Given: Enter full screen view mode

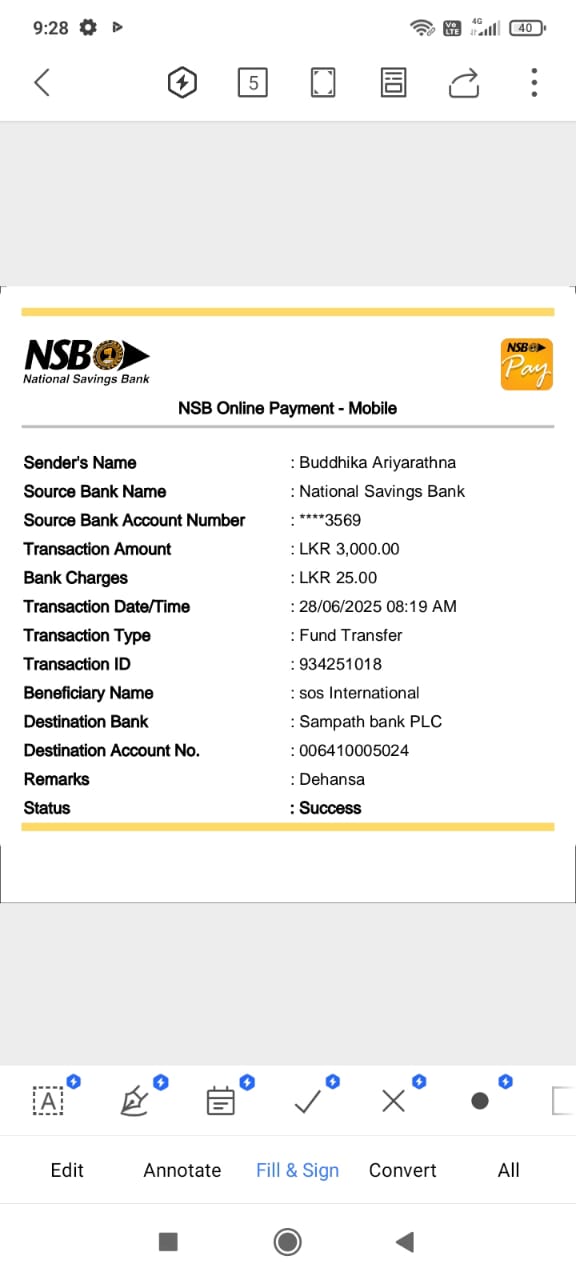Looking at the screenshot, I should tap(323, 83).
